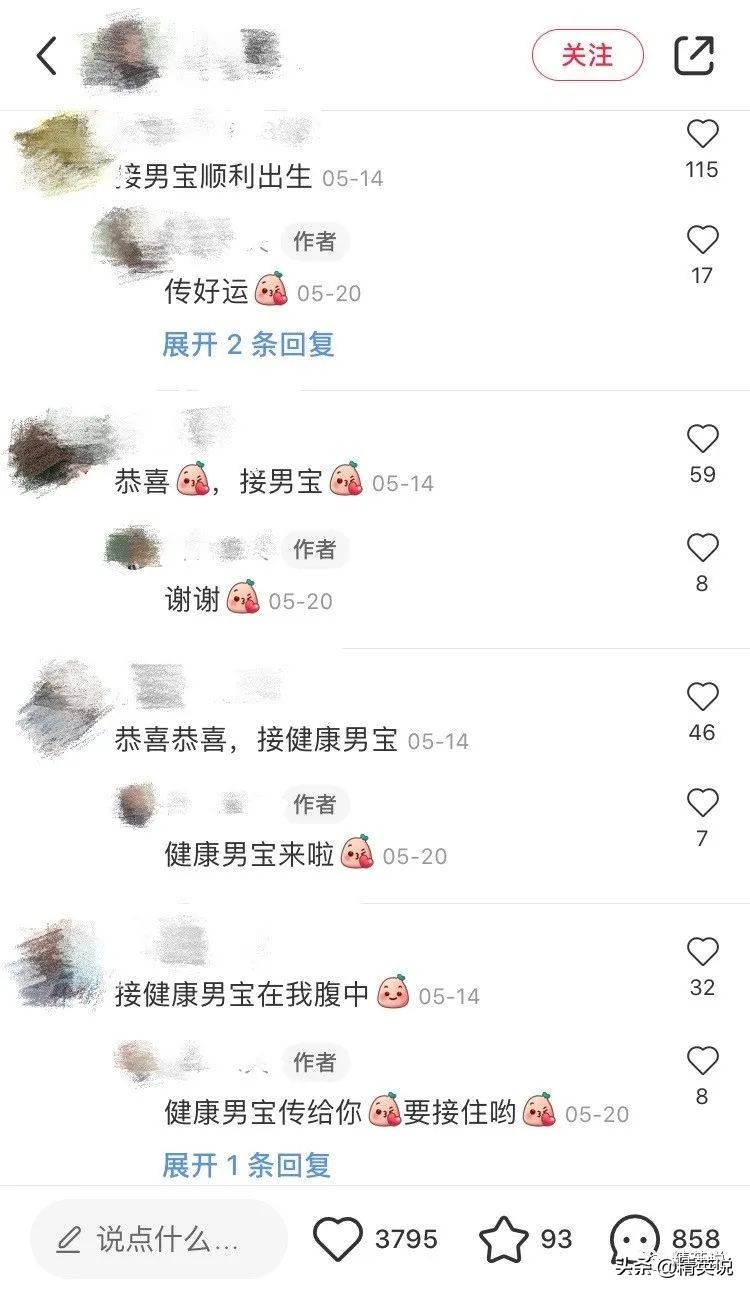Expand the 2 replies under 传好运
This screenshot has height=1293, width=750.
(x=246, y=345)
